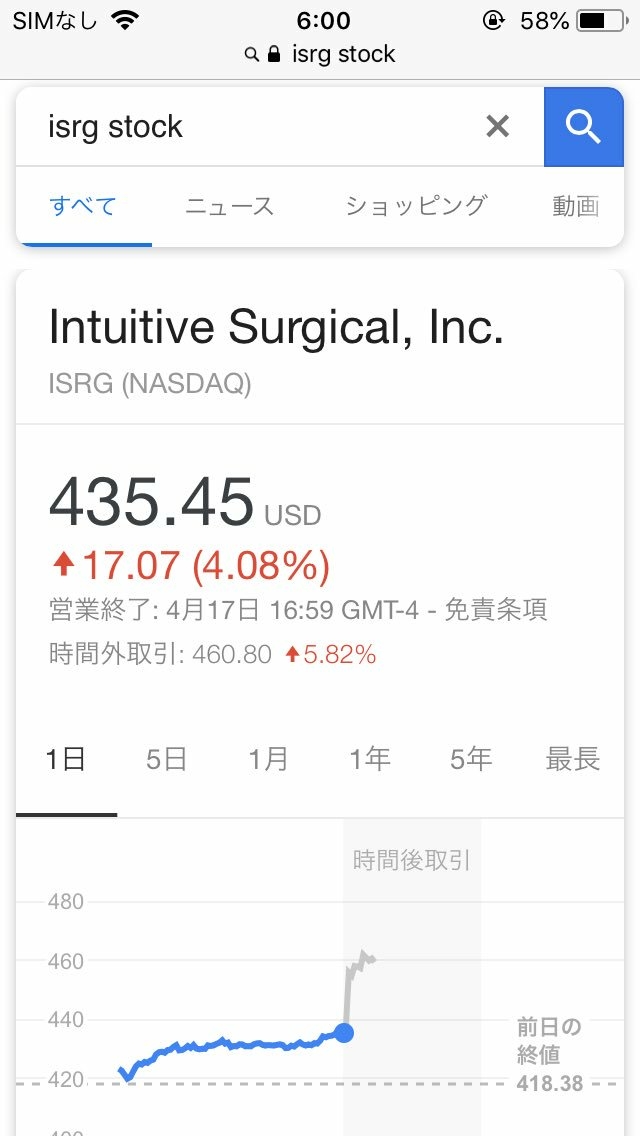The height and width of the screenshot is (1136, 640).
Task: Show the 最長 chart range
Action: click(x=572, y=759)
